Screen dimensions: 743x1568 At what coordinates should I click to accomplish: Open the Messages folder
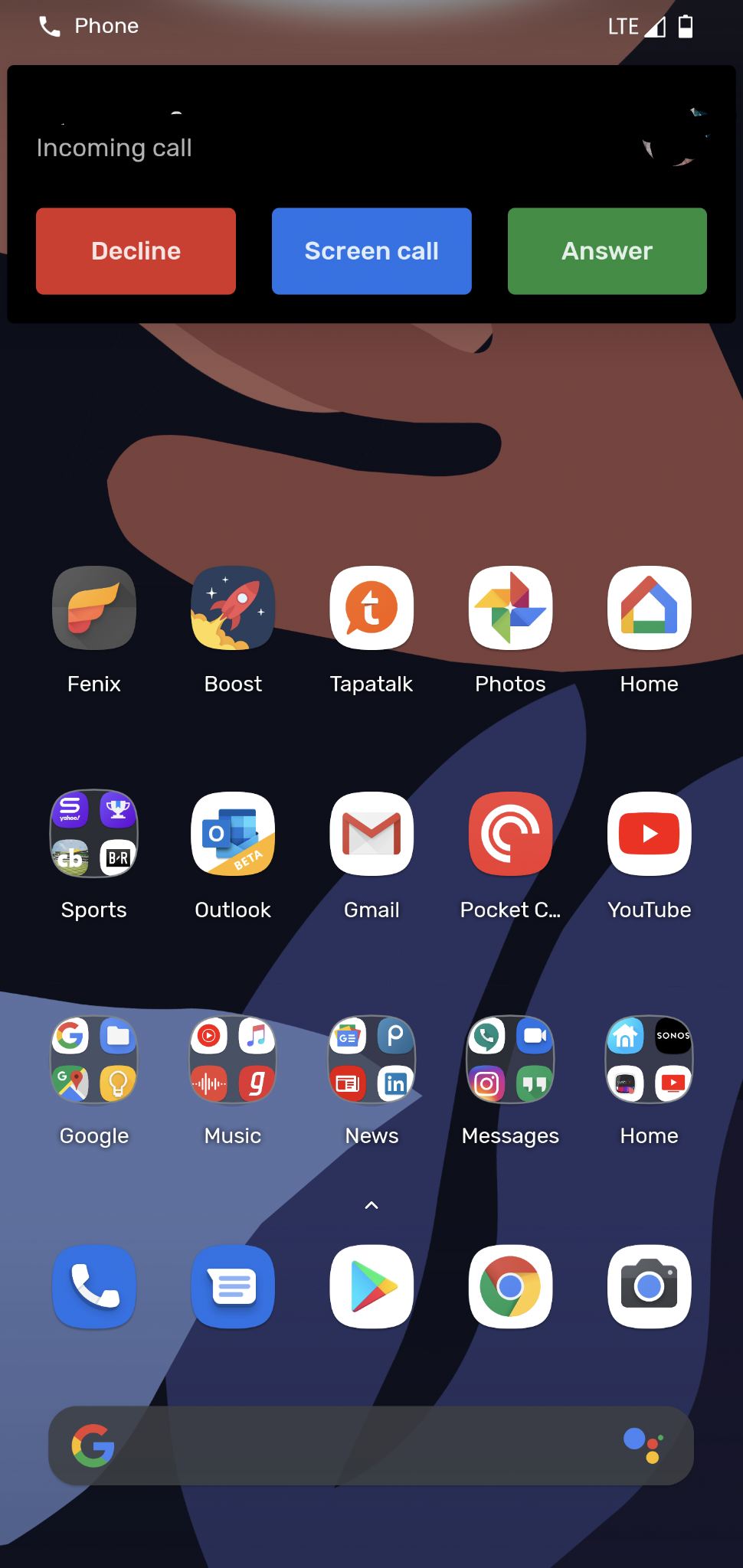pos(510,1060)
